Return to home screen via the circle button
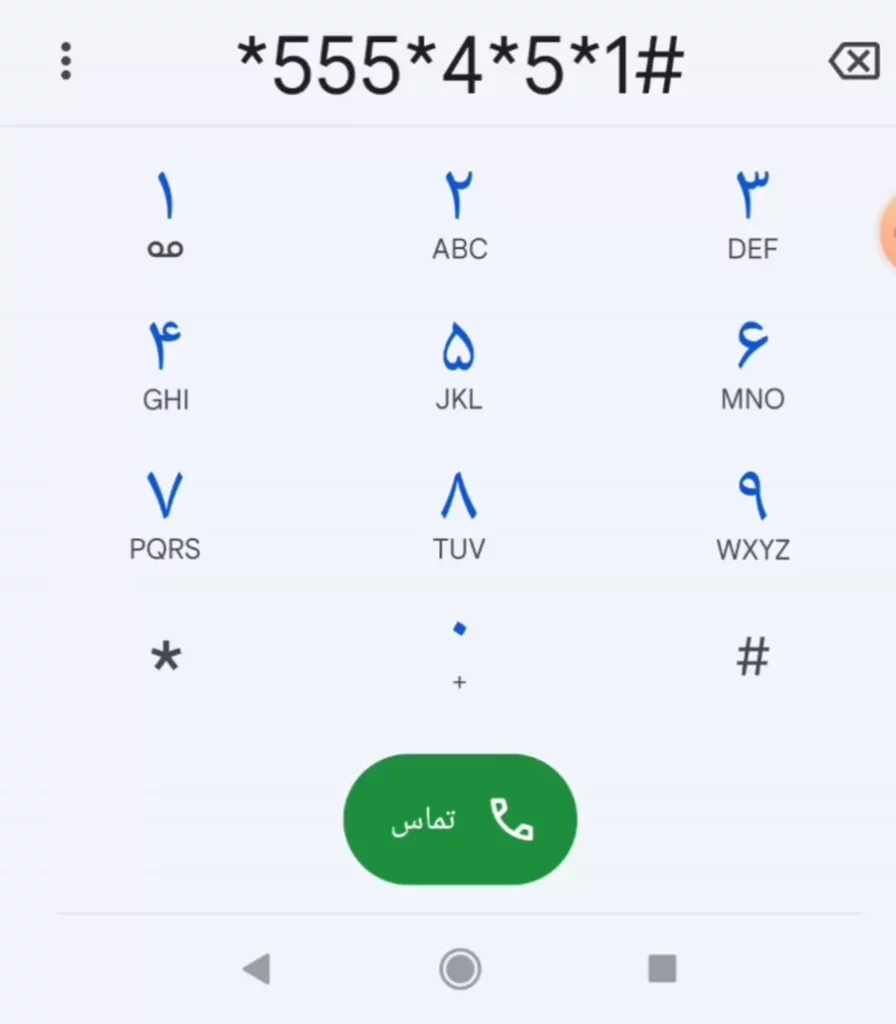This screenshot has width=896, height=1024. point(460,968)
